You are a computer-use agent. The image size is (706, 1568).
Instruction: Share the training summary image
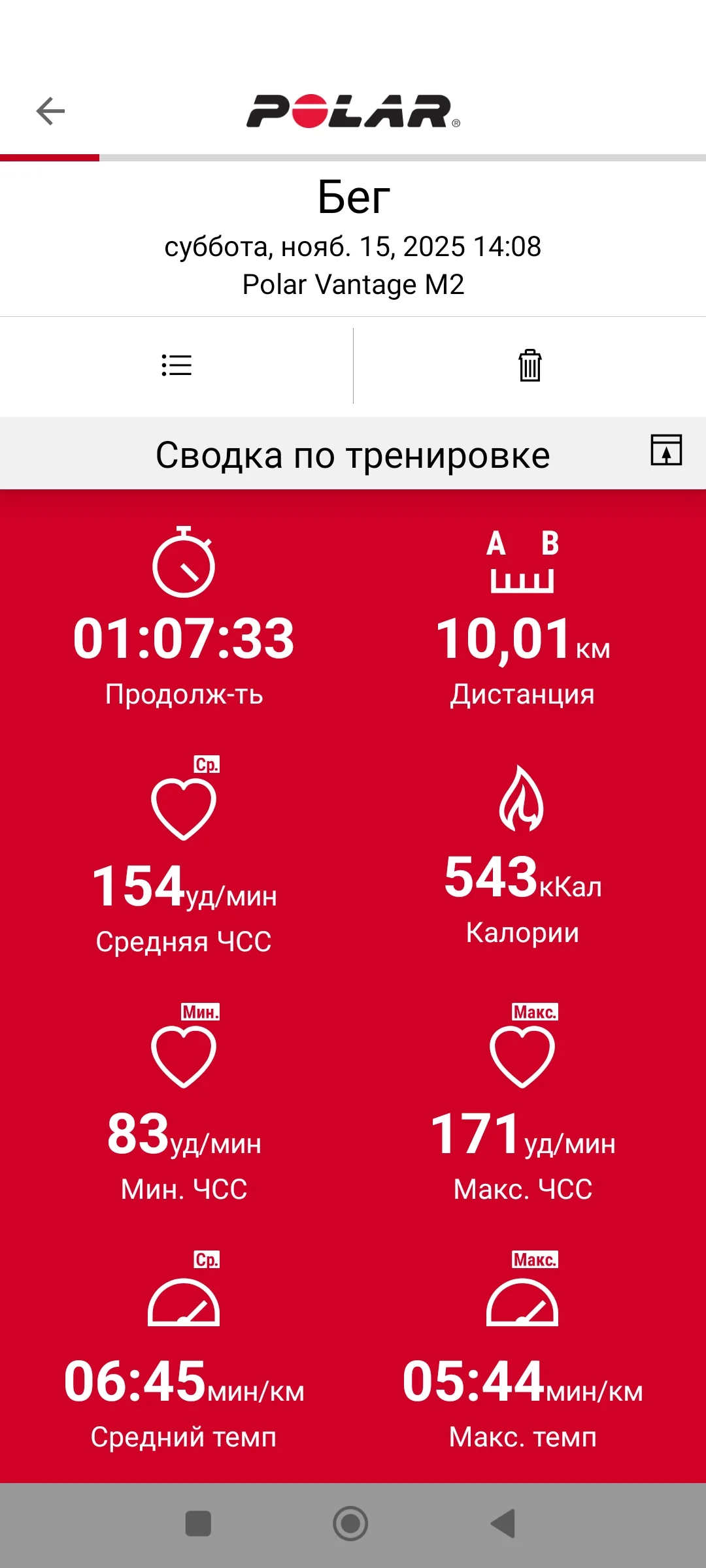(666, 450)
